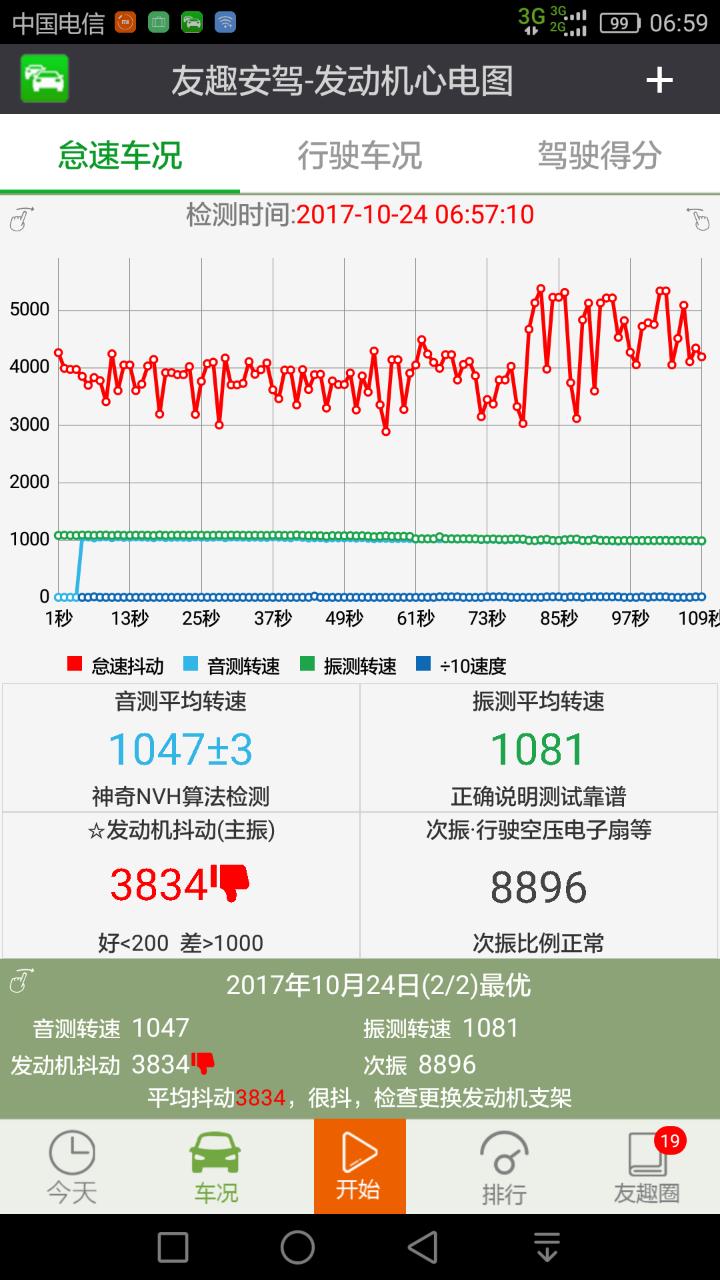Tap the hide-navigation chevron at bottom right

tap(545, 1247)
